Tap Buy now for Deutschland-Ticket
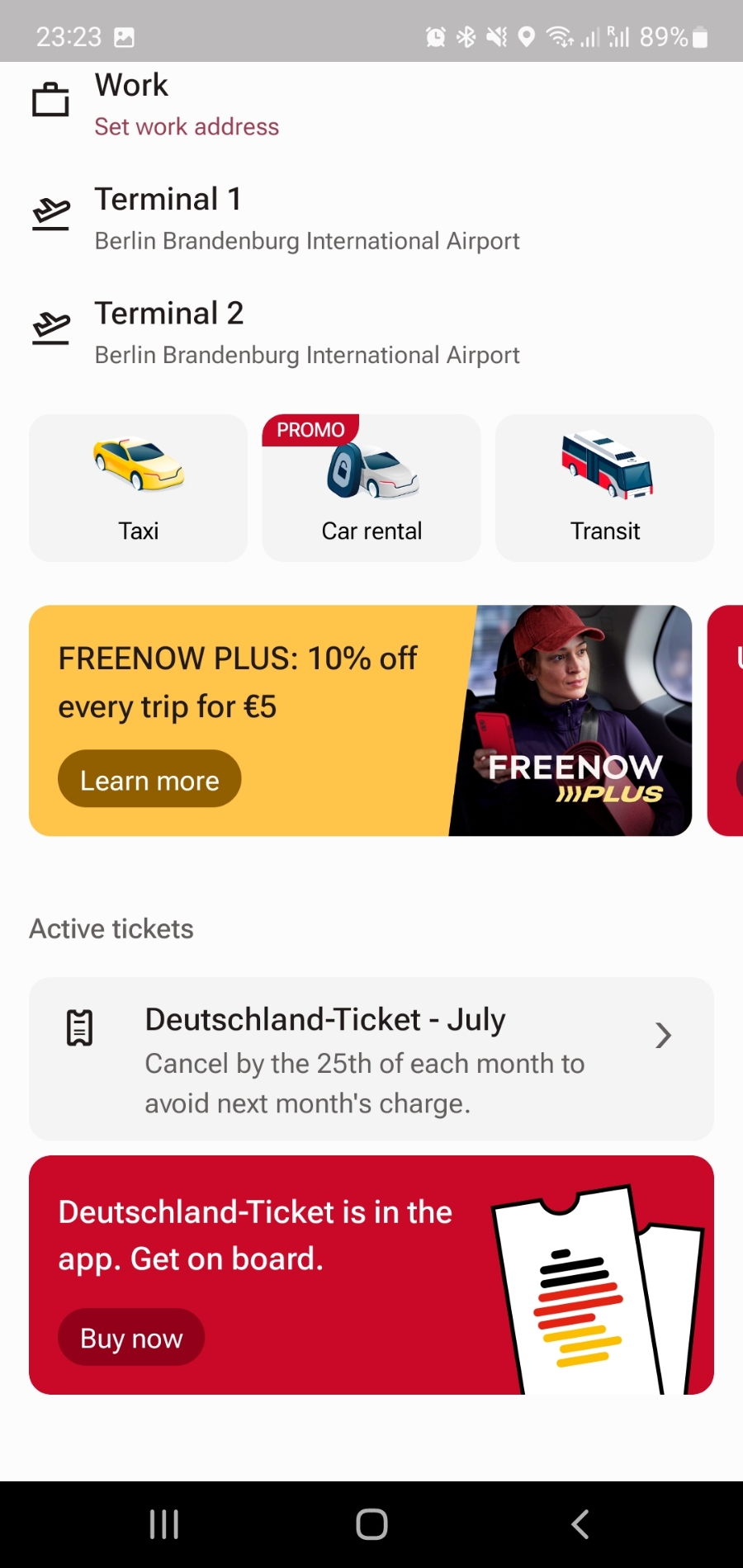This screenshot has width=743, height=1568. (x=131, y=1337)
